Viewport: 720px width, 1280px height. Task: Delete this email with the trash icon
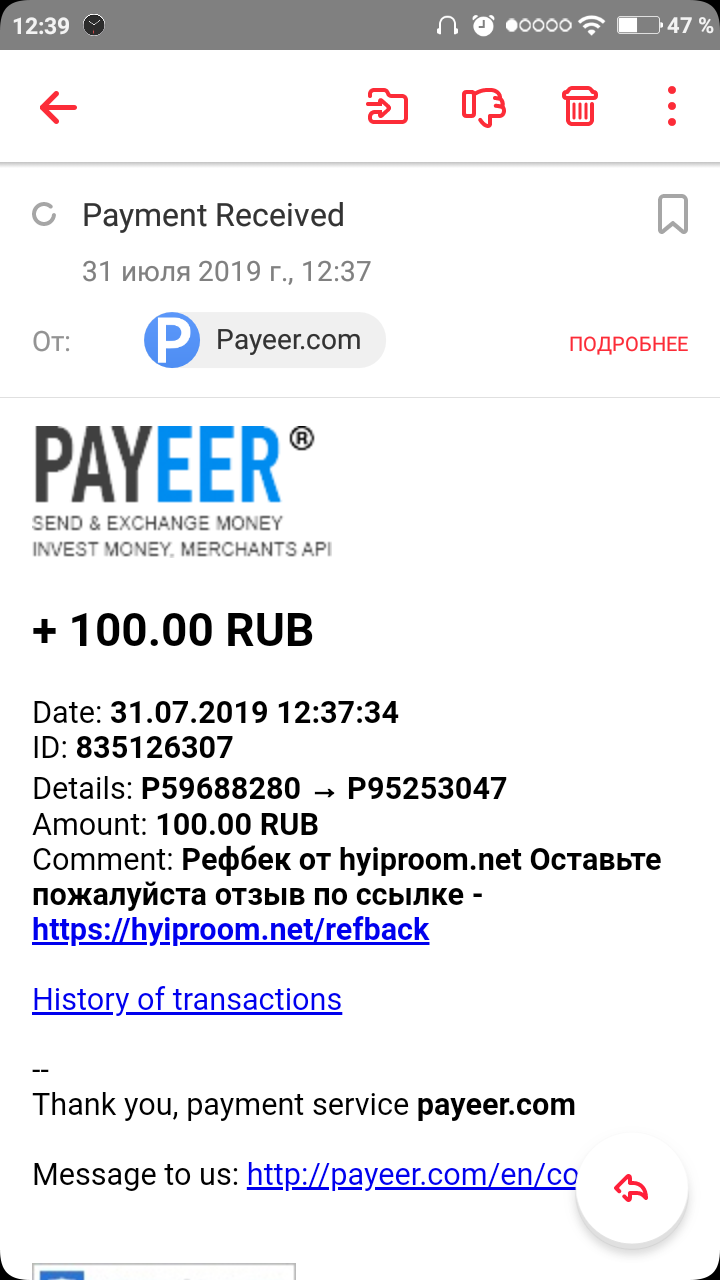click(580, 106)
